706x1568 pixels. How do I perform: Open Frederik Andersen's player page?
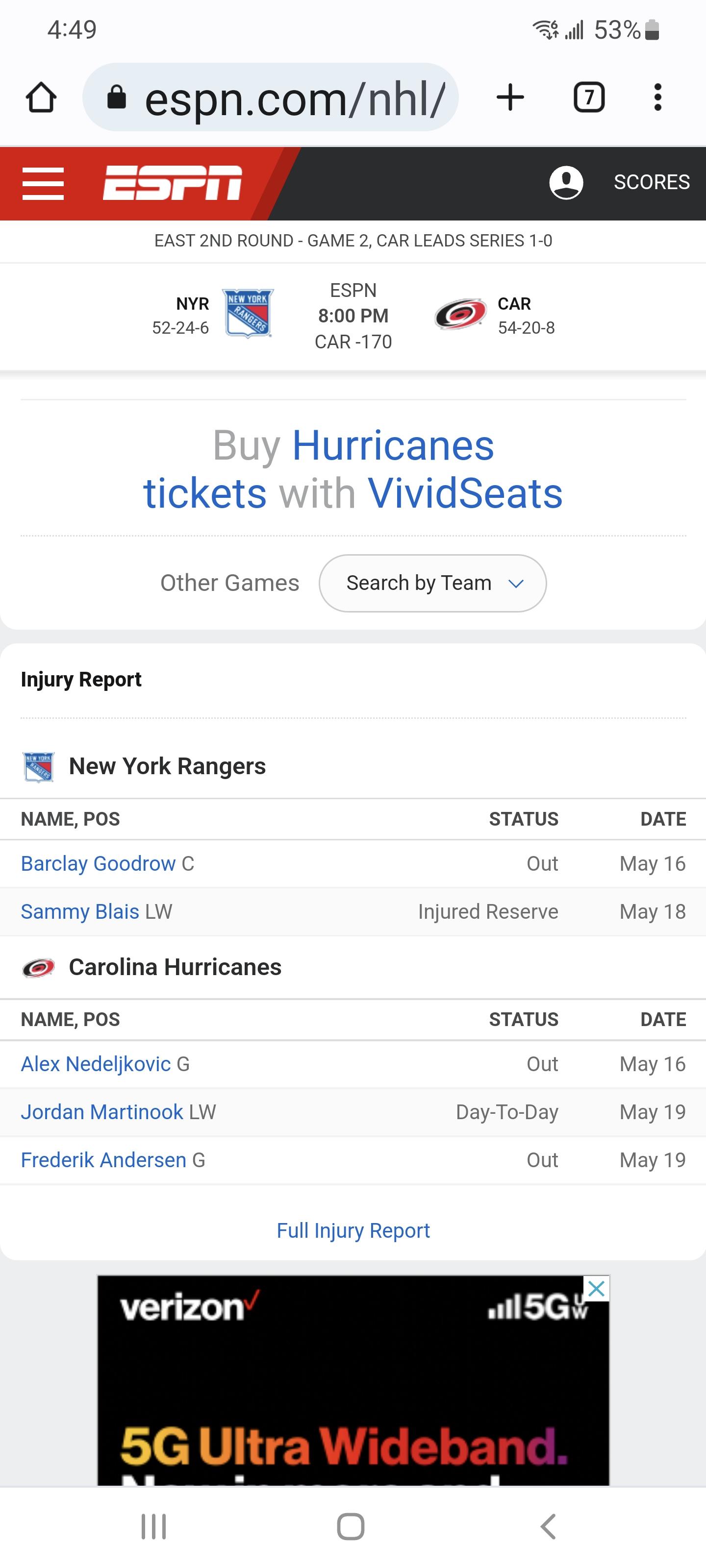(103, 1160)
